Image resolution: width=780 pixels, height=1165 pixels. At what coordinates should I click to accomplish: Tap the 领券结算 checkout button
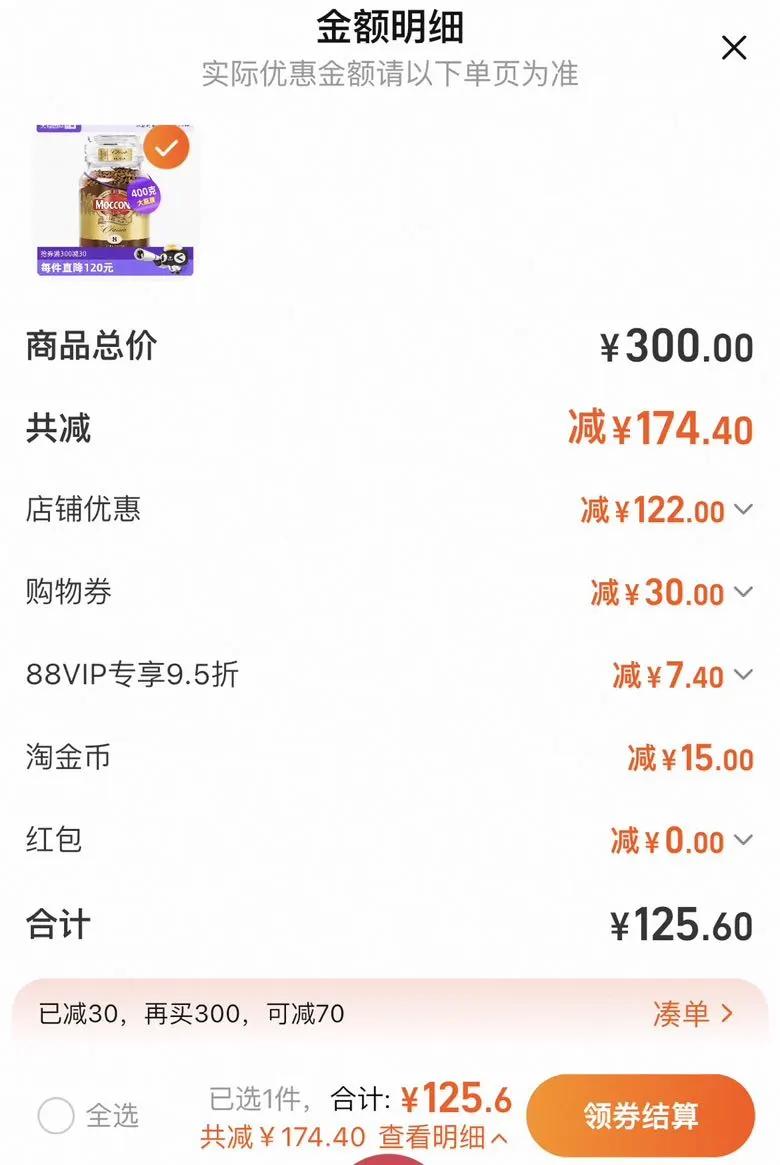click(641, 1115)
